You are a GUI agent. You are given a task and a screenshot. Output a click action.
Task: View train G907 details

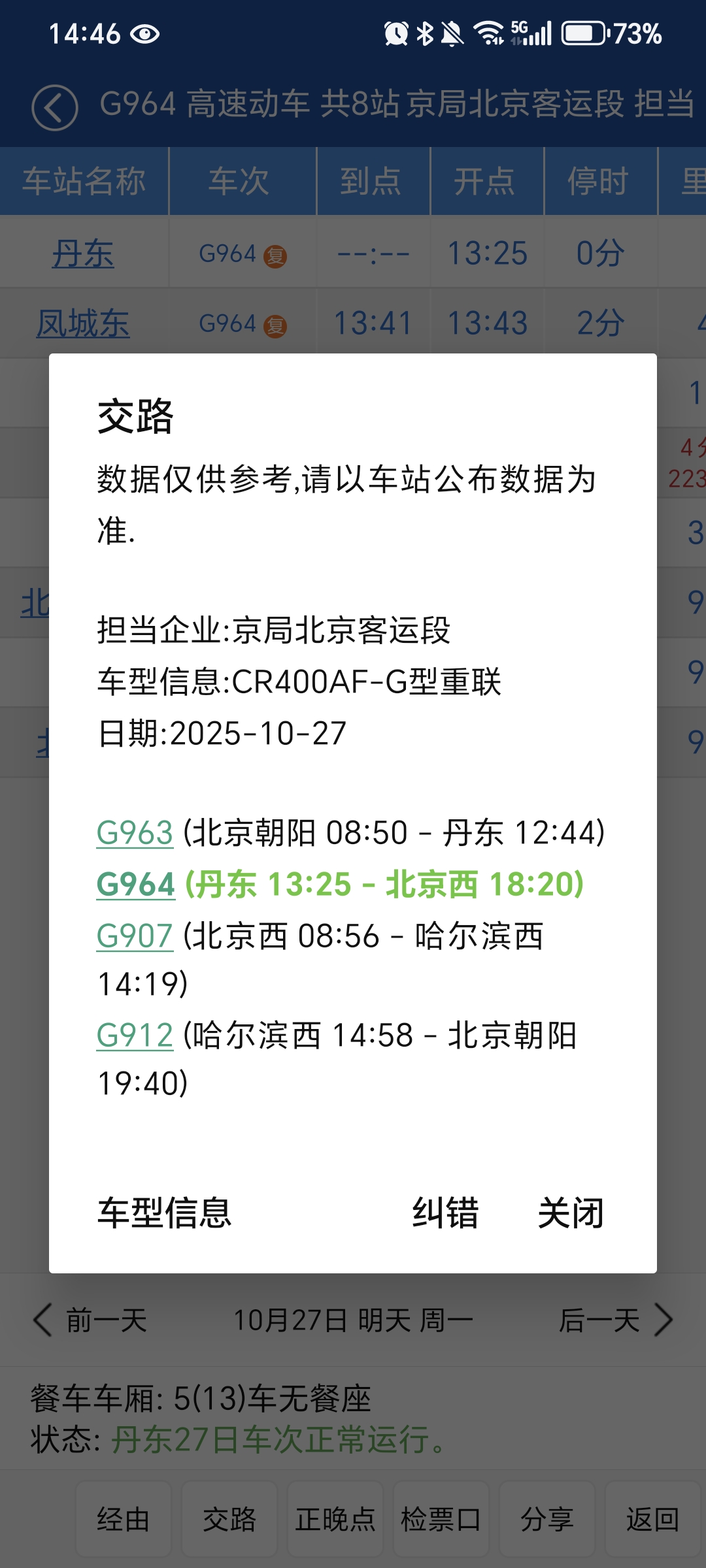135,936
